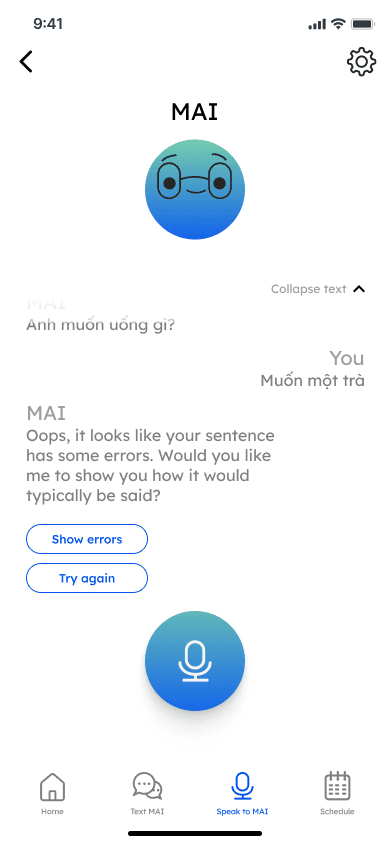Image resolution: width=390 pixels, height=844 pixels.
Task: Switch to the Home tab
Action: (x=52, y=793)
